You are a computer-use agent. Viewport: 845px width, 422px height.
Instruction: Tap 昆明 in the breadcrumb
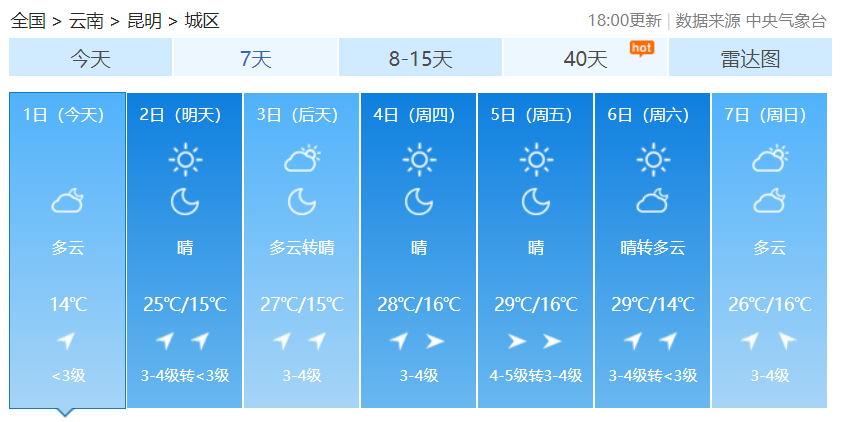[144, 20]
